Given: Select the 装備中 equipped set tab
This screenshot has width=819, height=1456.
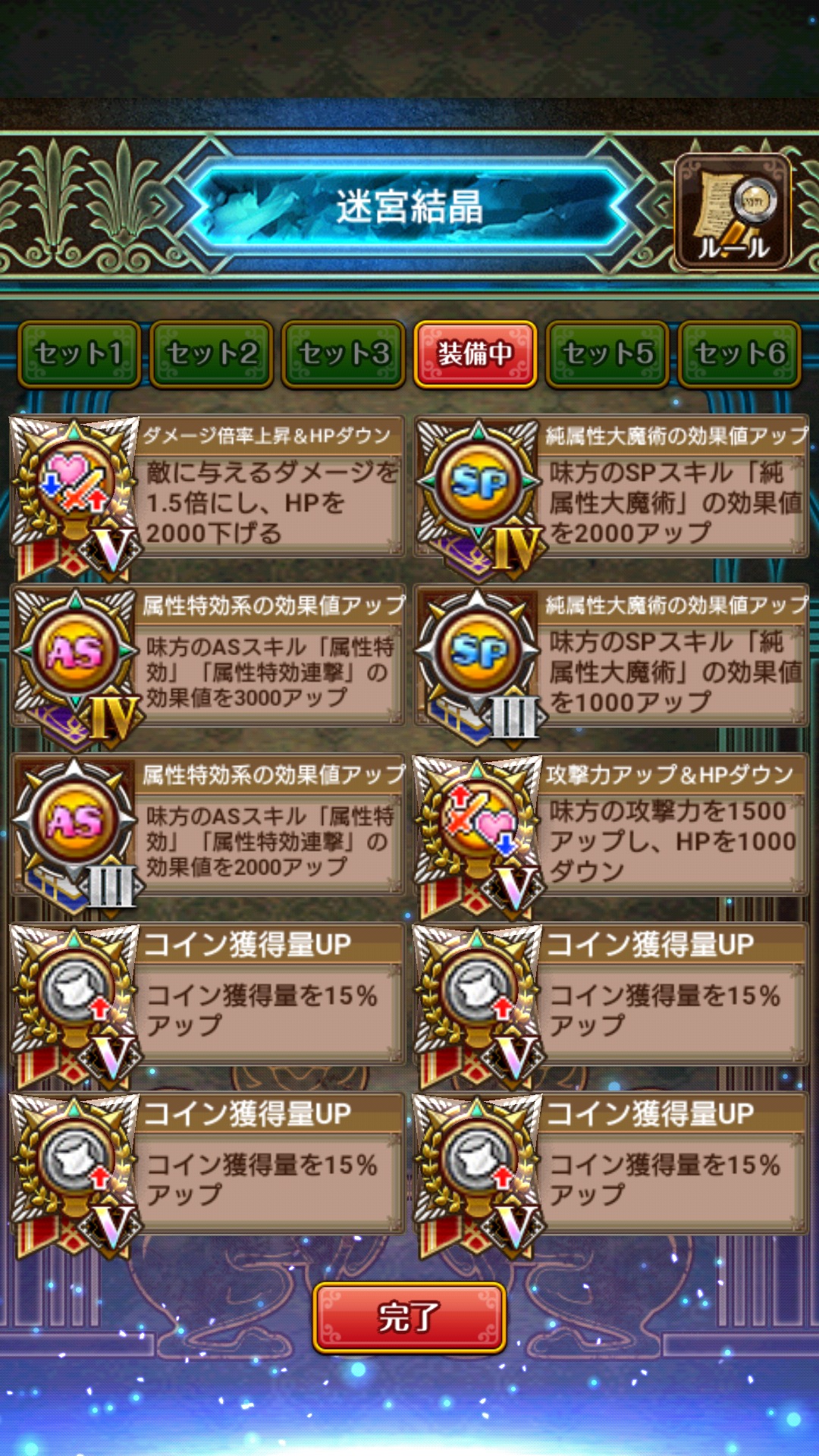Looking at the screenshot, I should 475,354.
